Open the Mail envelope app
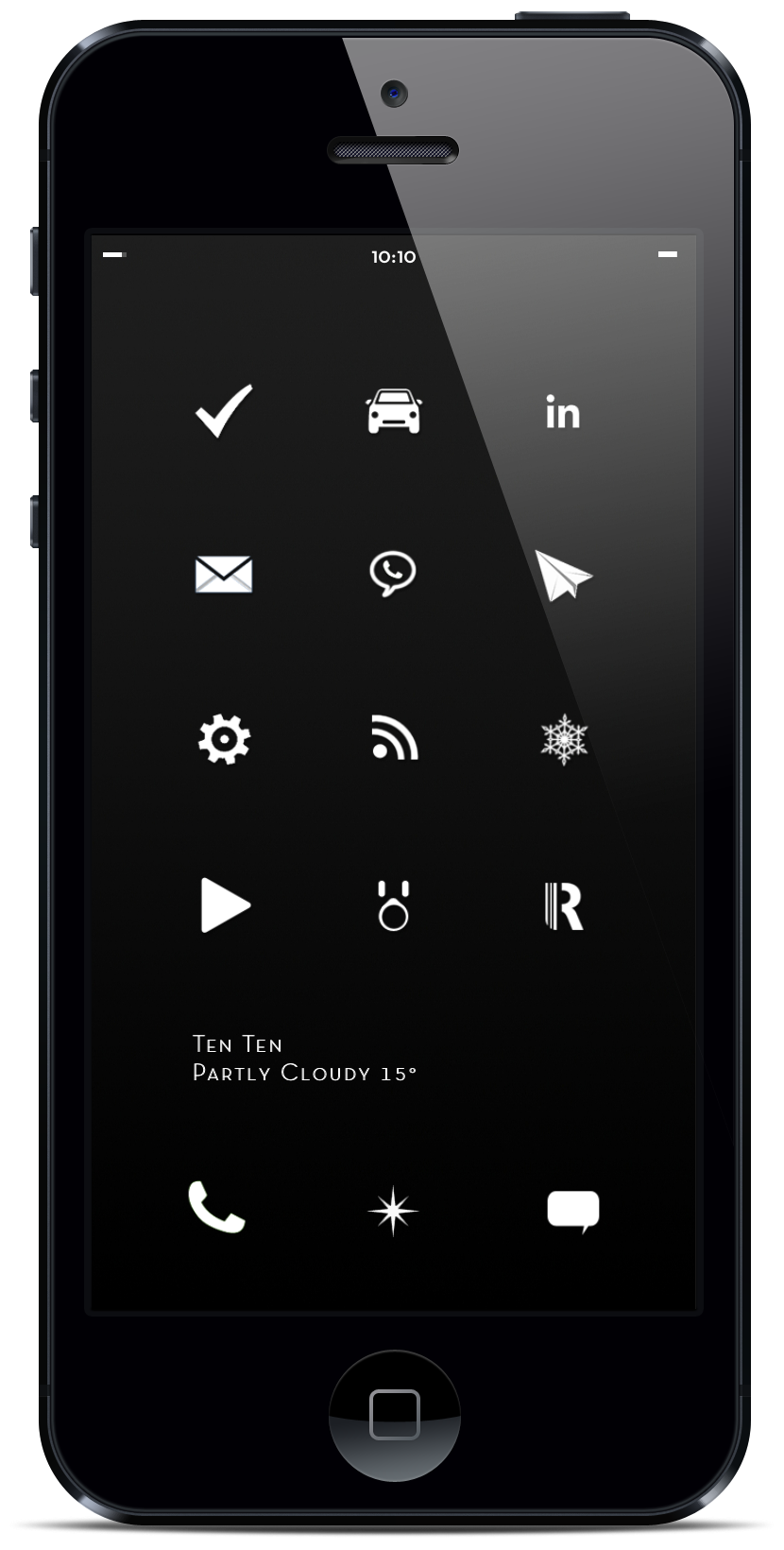Screen dimensions: 784x1550 (224, 574)
